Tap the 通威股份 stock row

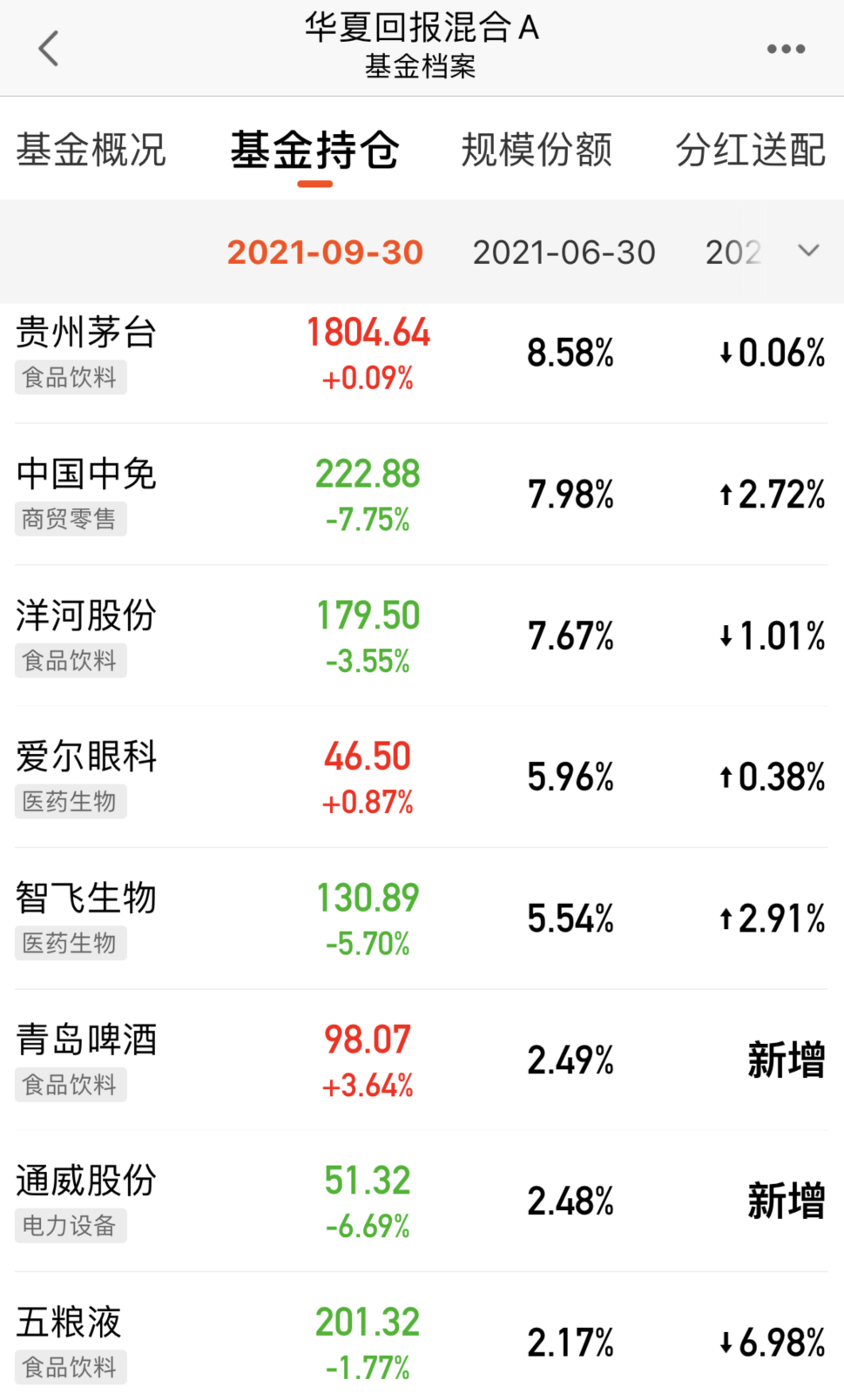422,1201
